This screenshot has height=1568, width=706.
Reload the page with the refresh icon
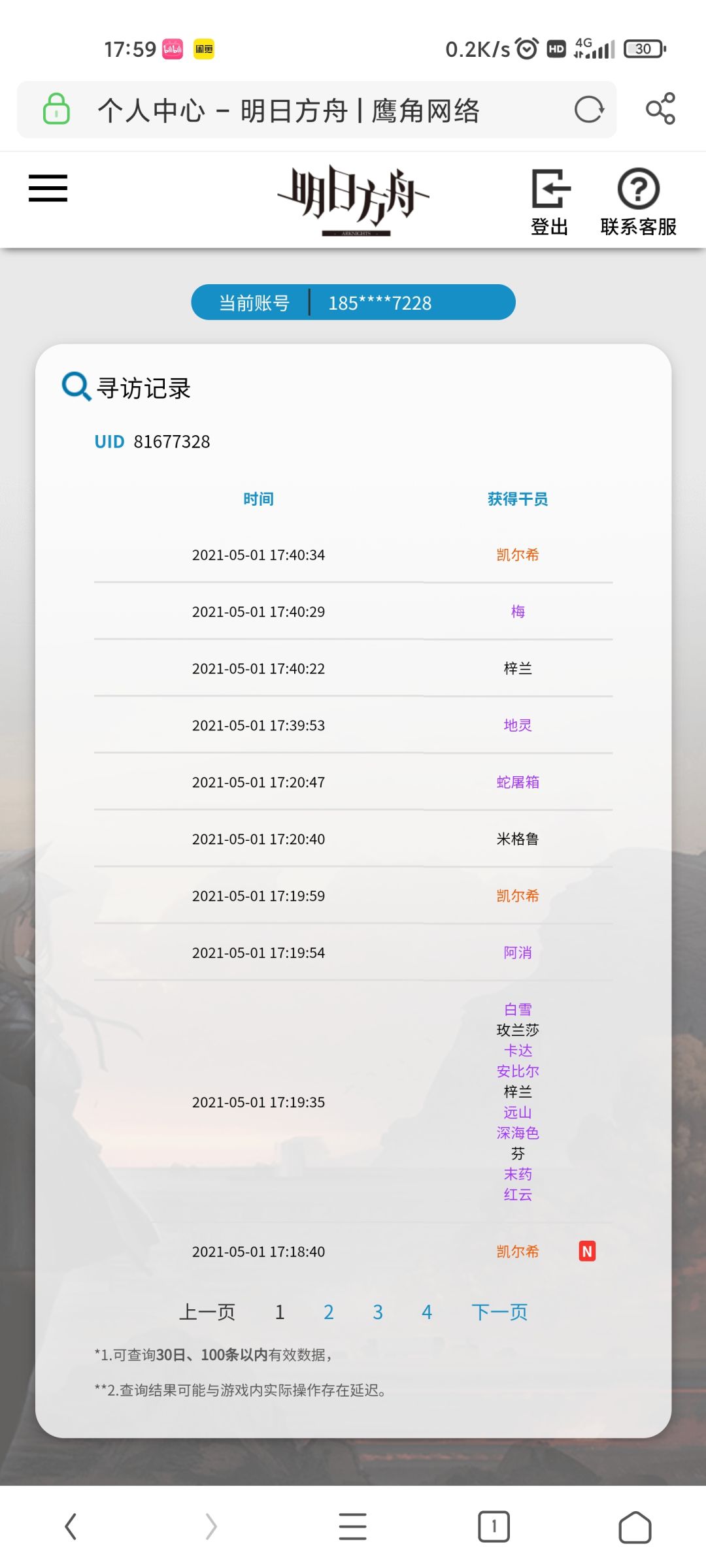(x=589, y=109)
